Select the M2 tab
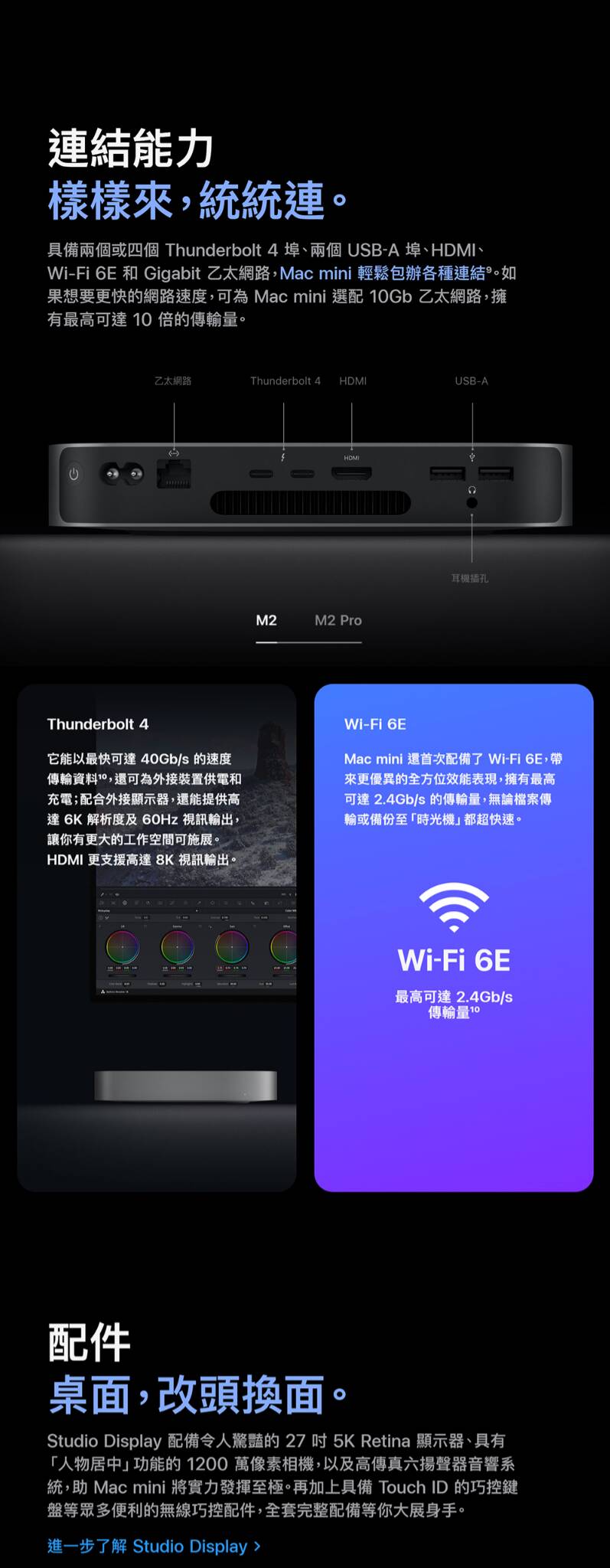Viewport: 610px width, 1568px height. coord(266,620)
